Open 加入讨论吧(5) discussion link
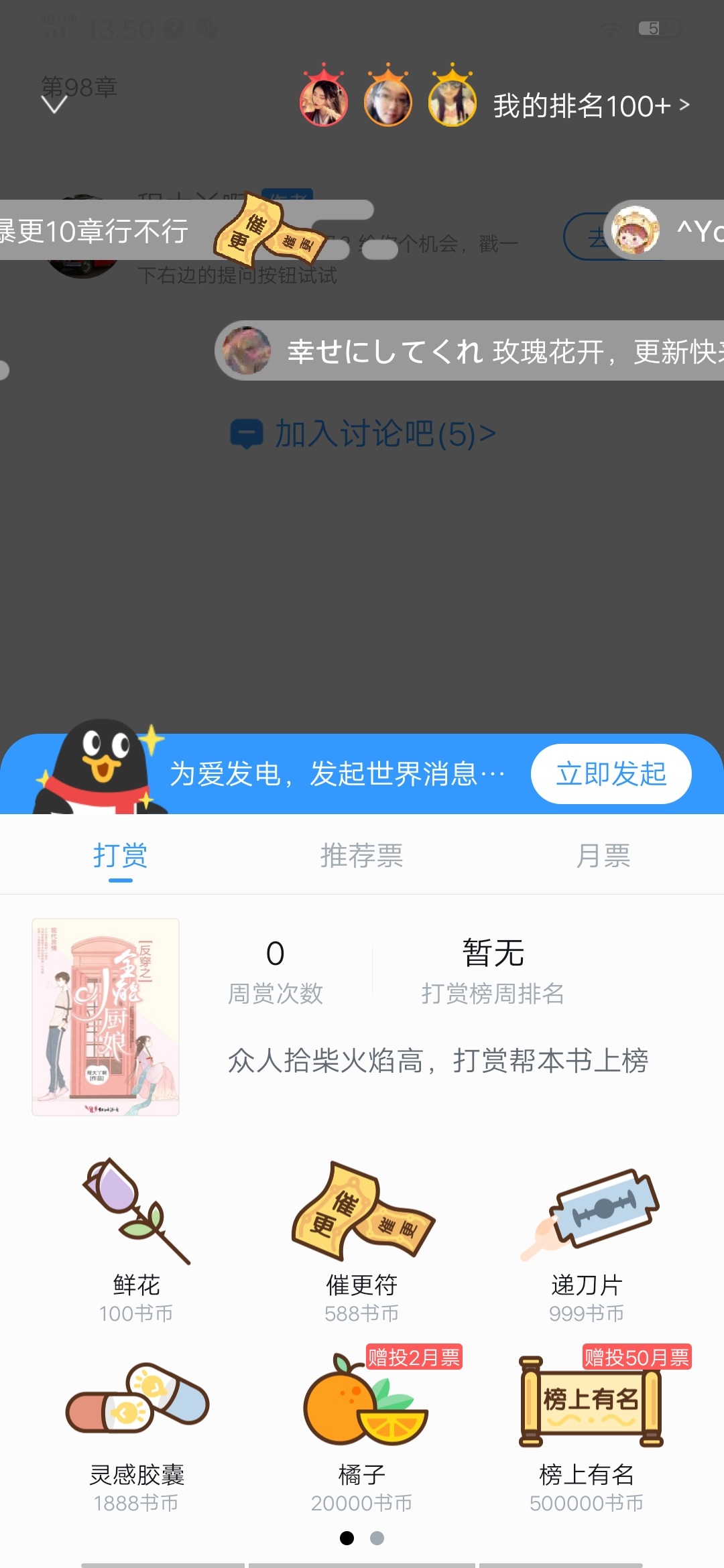724x1568 pixels. tap(363, 434)
